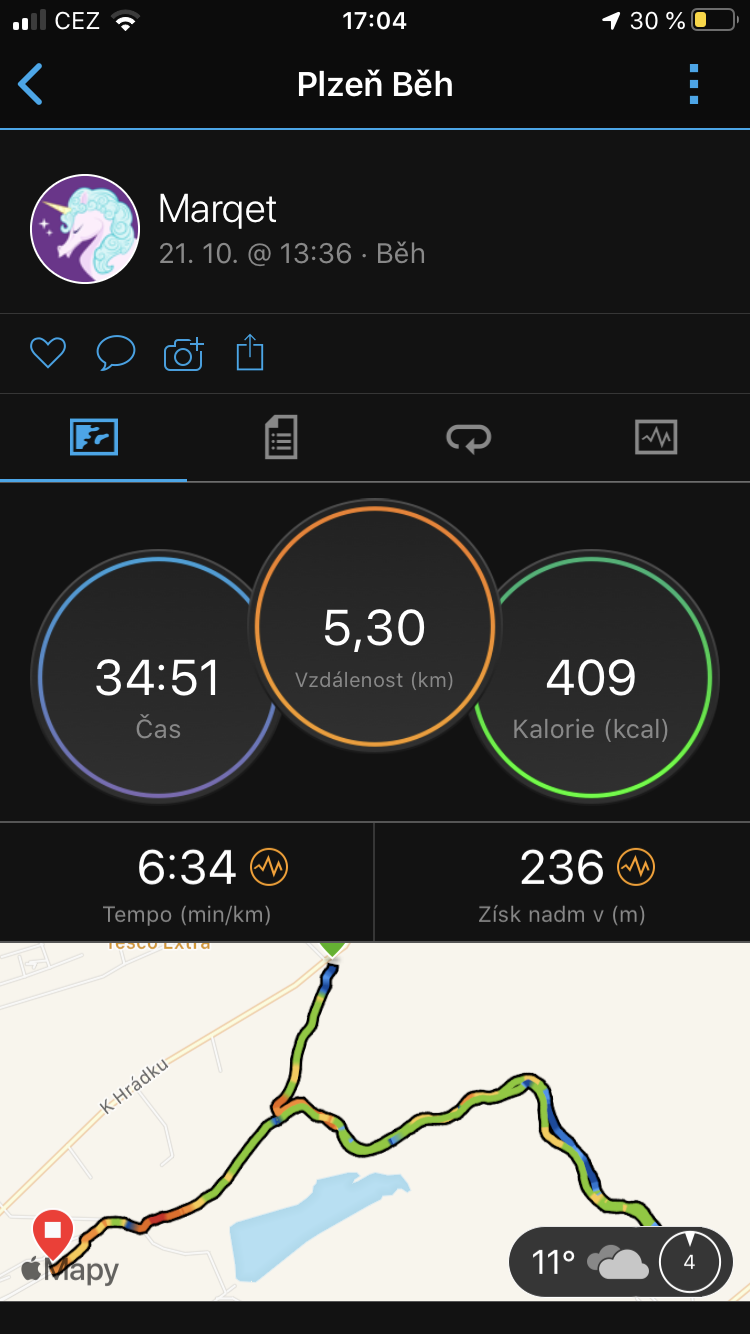
Task: Add a photo with the camera icon
Action: point(183,354)
